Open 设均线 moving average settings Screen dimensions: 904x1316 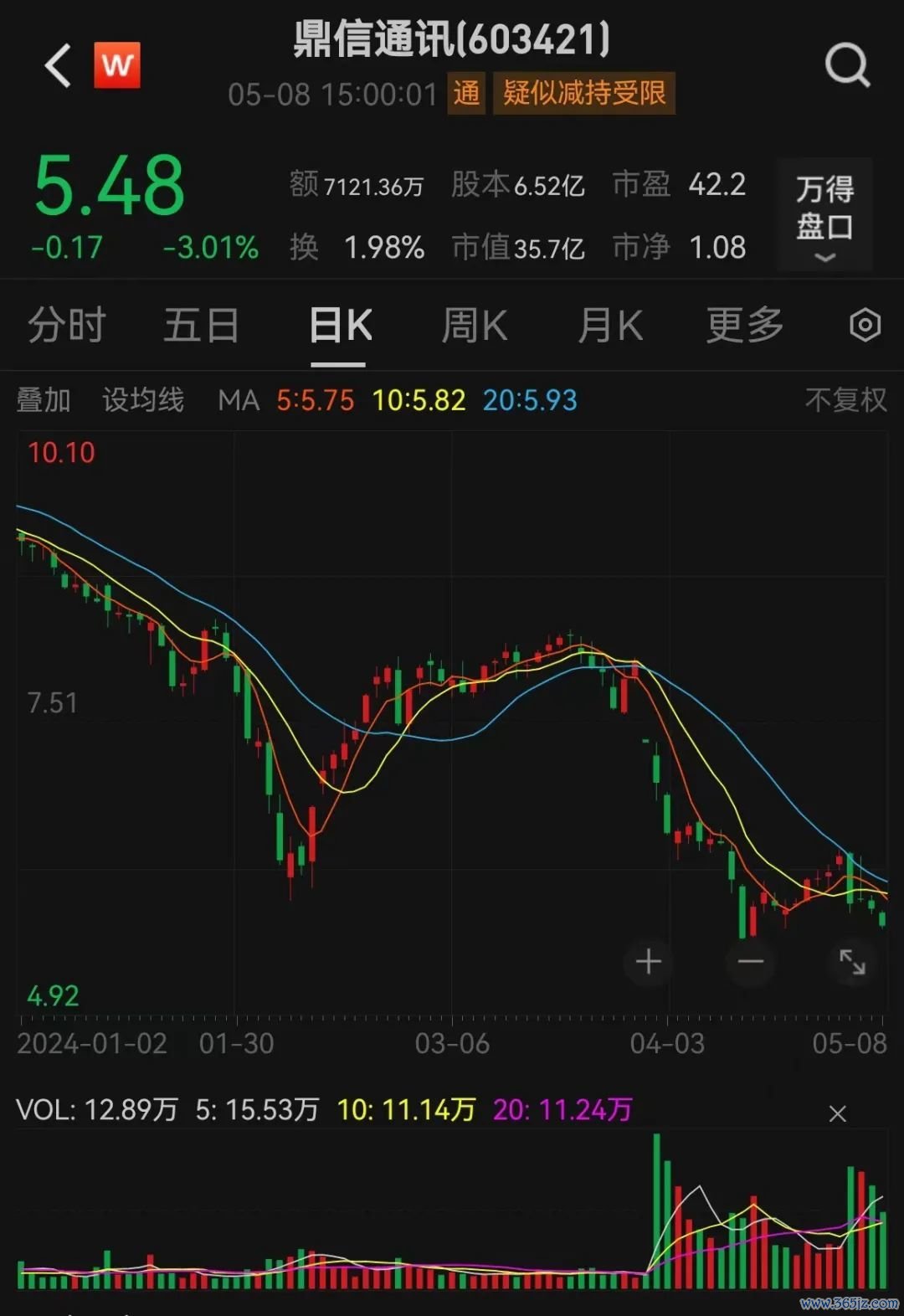pyautogui.click(x=142, y=400)
